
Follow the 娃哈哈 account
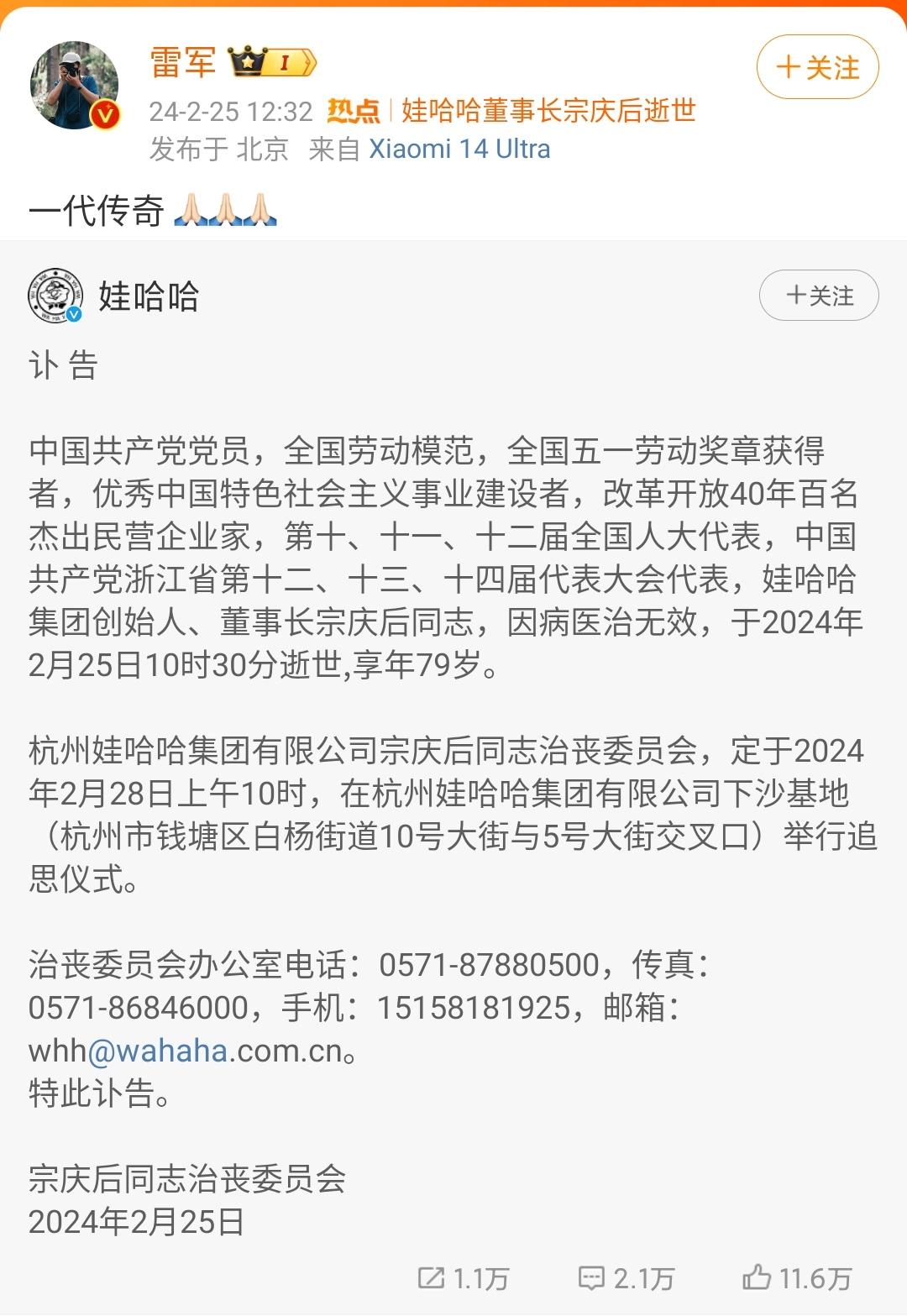tap(818, 296)
